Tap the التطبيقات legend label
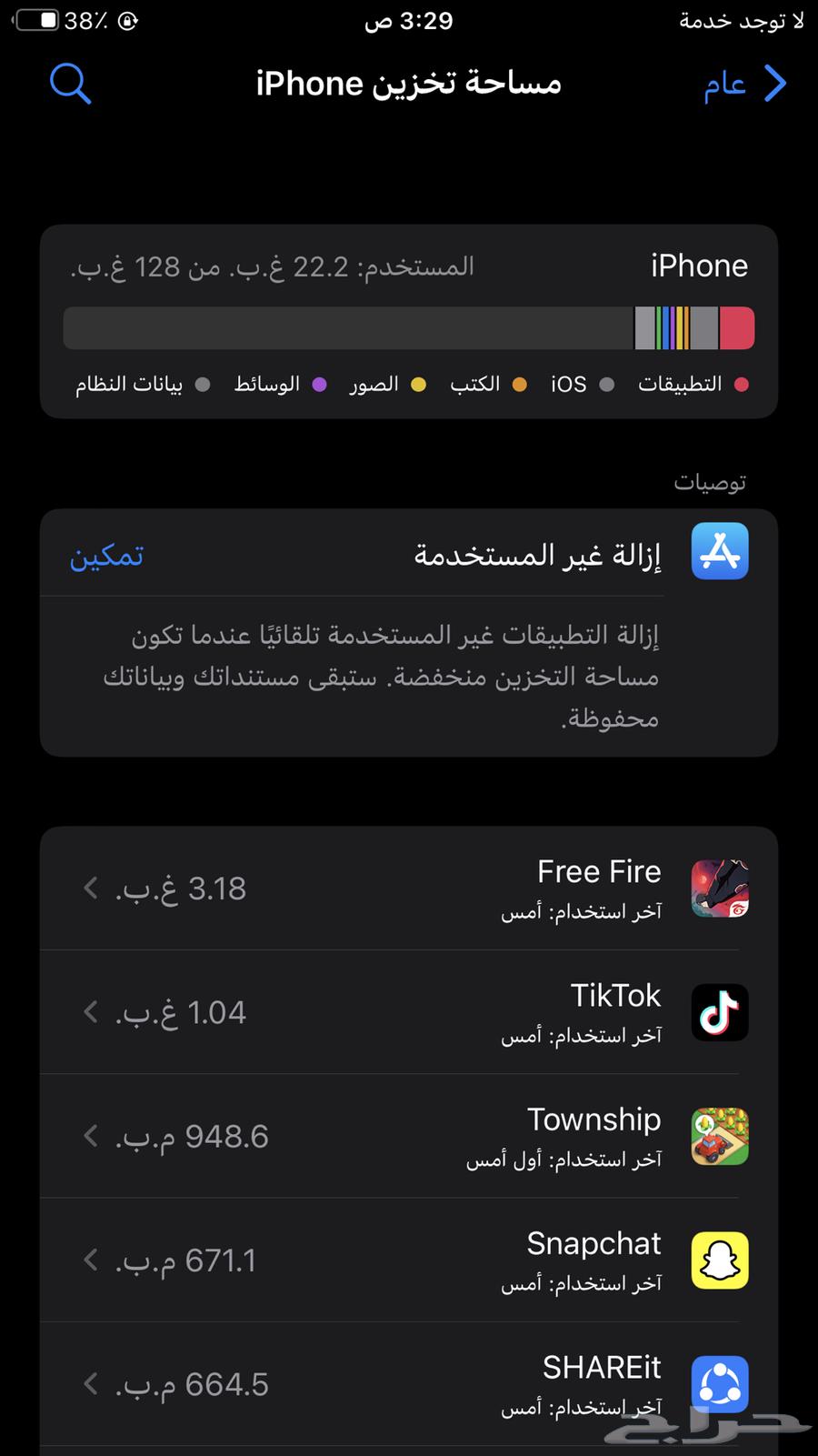Image resolution: width=818 pixels, height=1456 pixels. 677,384
